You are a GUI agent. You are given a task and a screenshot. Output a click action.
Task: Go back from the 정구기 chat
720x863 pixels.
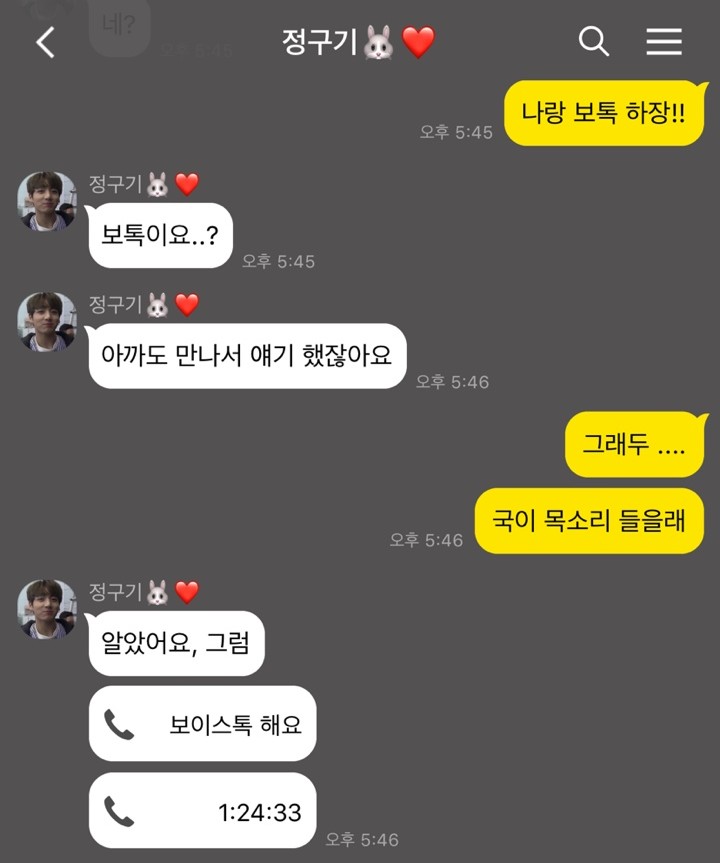[45, 42]
